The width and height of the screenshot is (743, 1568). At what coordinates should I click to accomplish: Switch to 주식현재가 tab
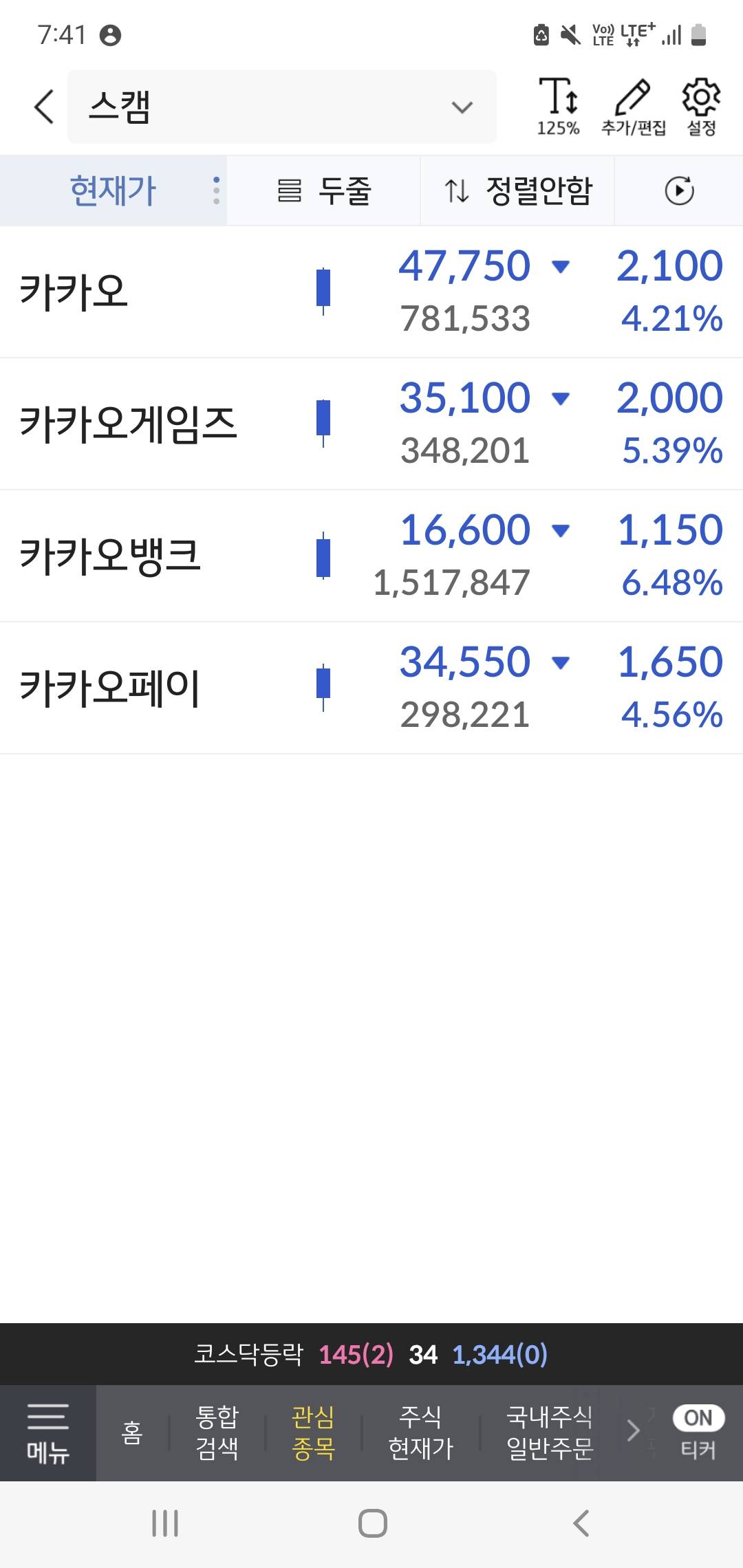[x=420, y=1433]
